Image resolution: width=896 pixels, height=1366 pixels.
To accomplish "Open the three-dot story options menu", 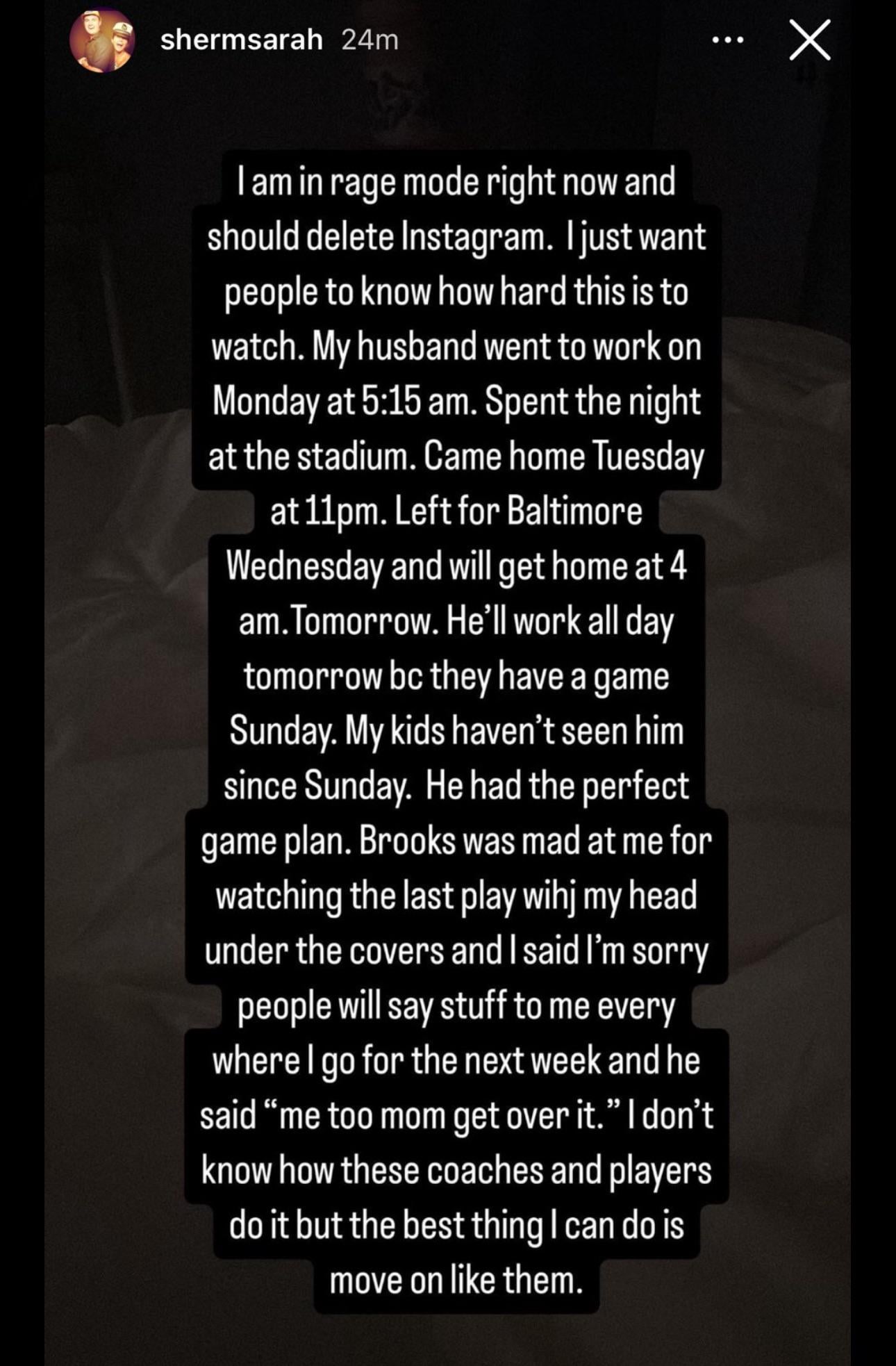I will [x=728, y=40].
